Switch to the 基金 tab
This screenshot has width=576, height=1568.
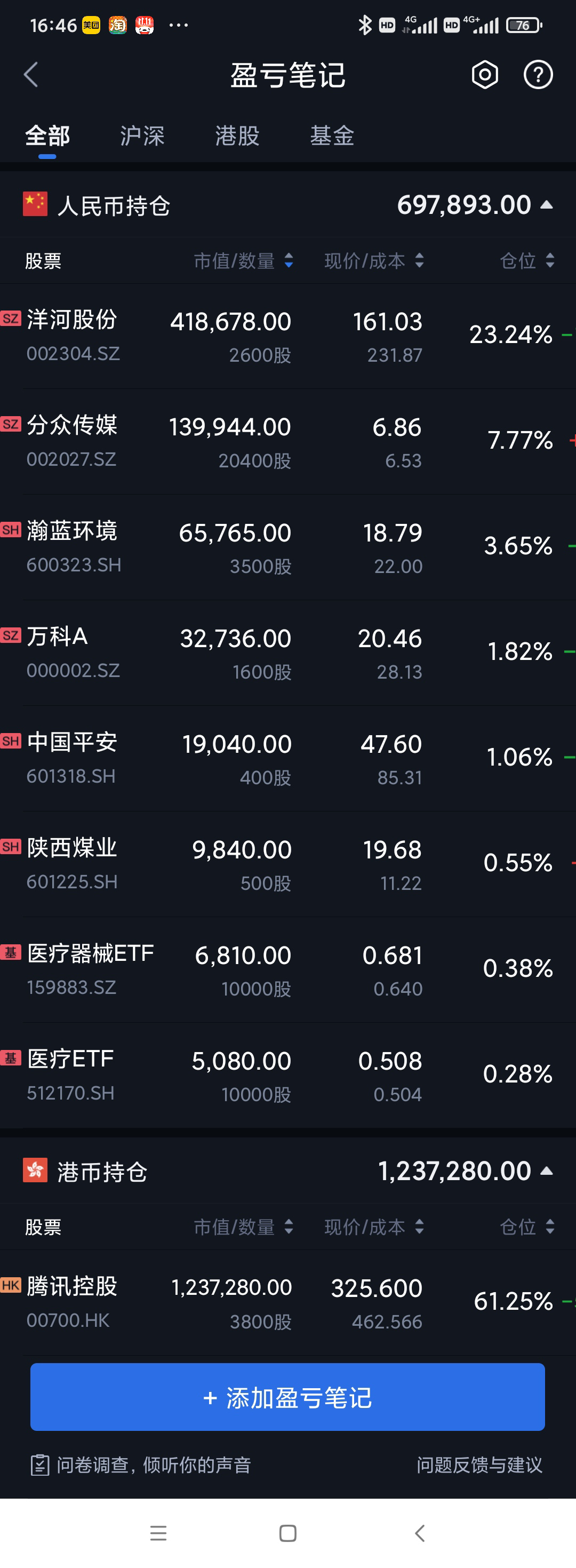[332, 136]
